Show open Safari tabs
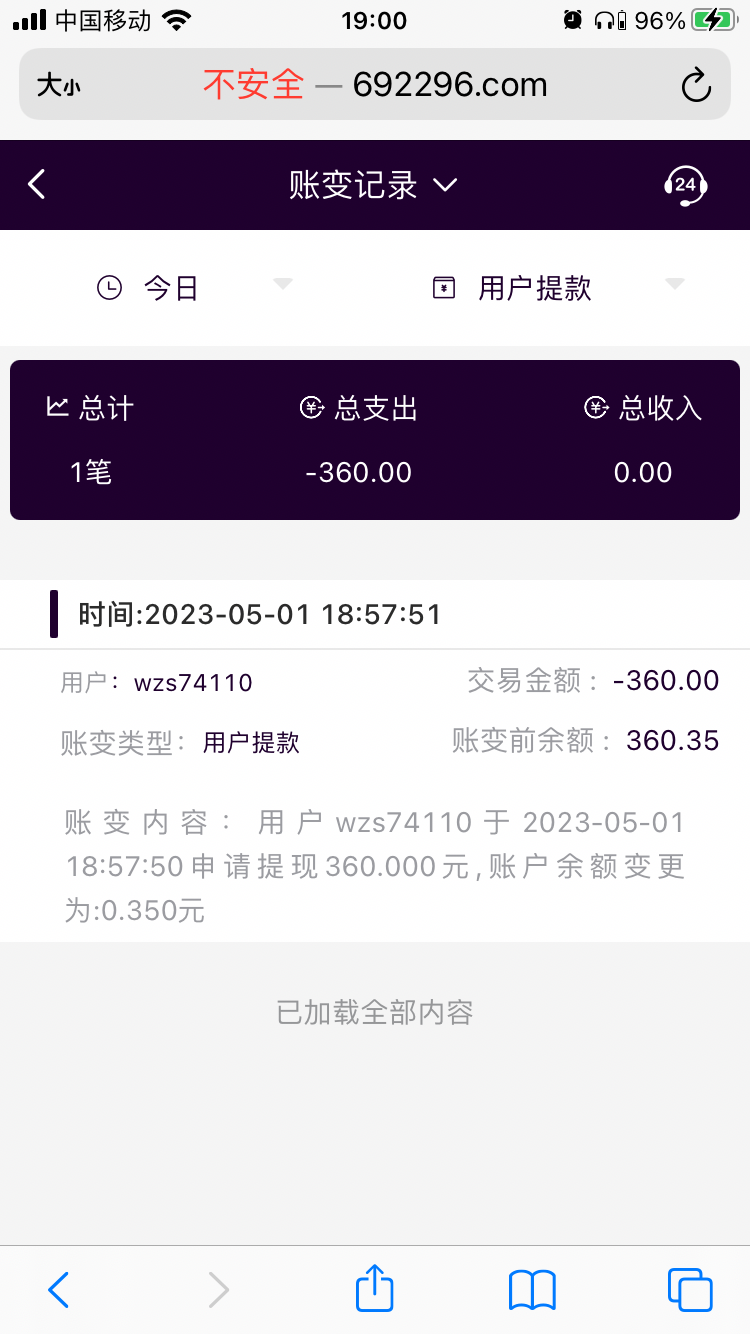Image resolution: width=750 pixels, height=1334 pixels. (x=689, y=1289)
